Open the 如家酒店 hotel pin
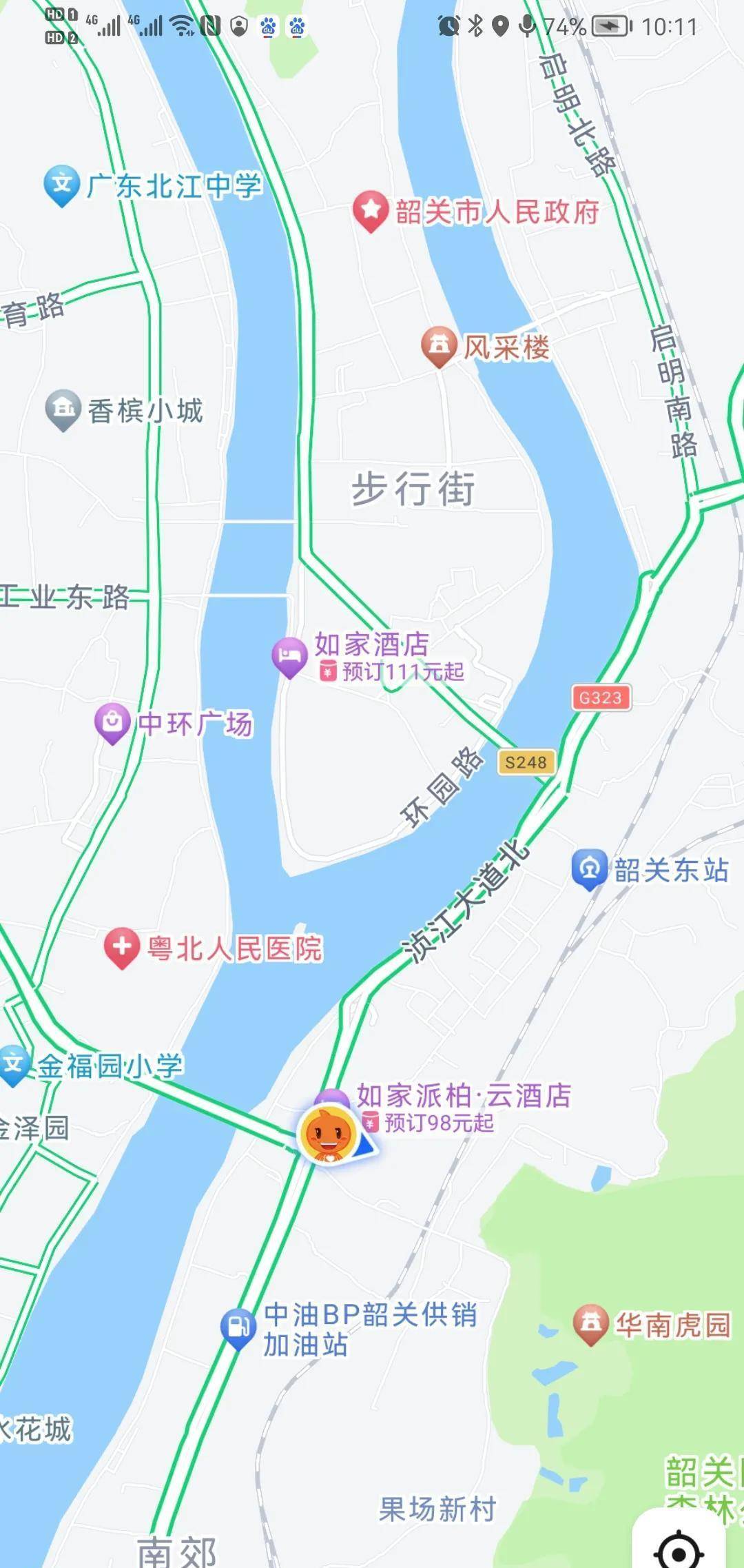Image resolution: width=744 pixels, height=1568 pixels. [289, 655]
